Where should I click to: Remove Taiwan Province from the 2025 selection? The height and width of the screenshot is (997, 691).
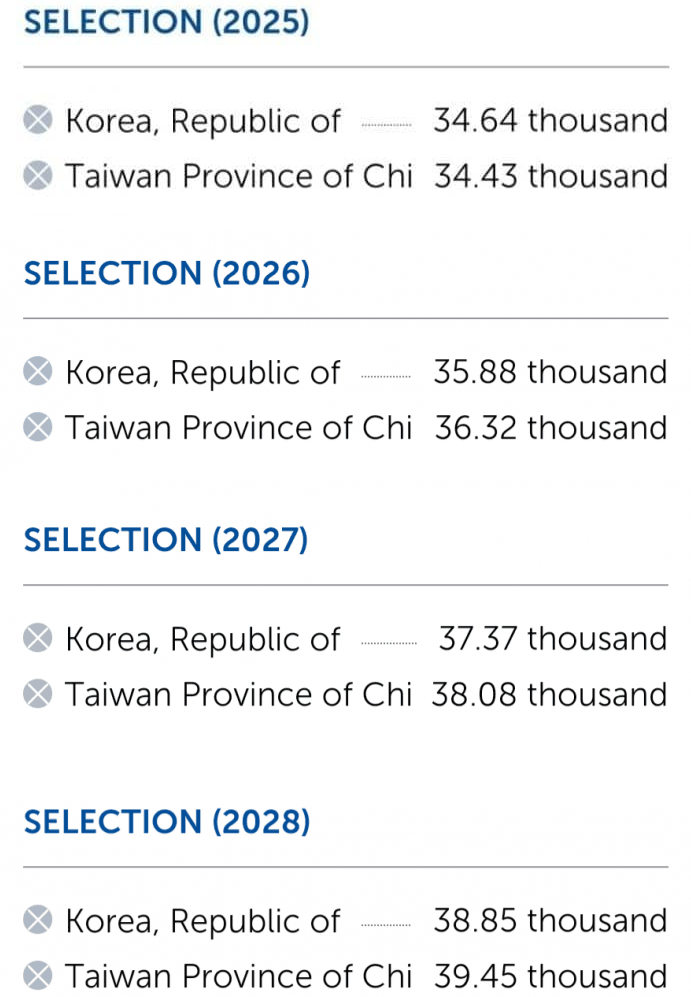pyautogui.click(x=38, y=175)
